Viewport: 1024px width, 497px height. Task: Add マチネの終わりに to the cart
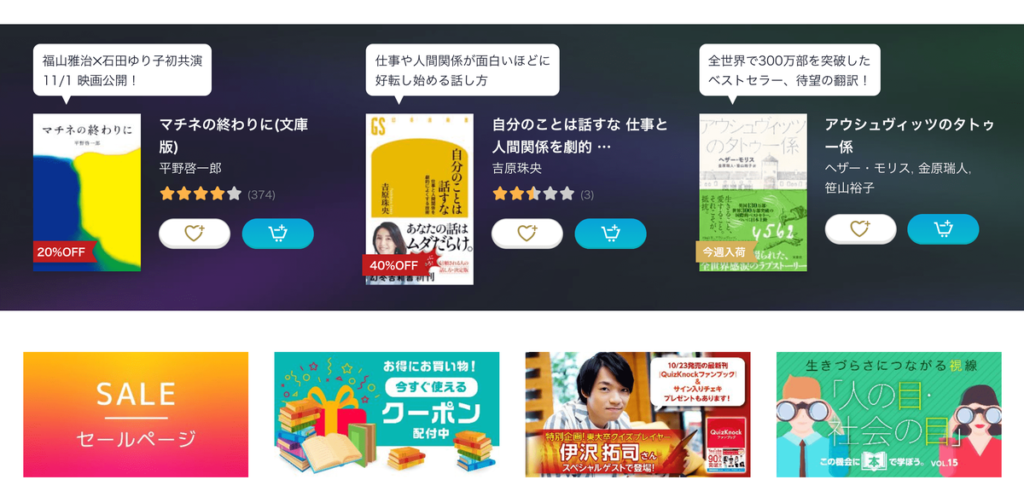point(277,233)
